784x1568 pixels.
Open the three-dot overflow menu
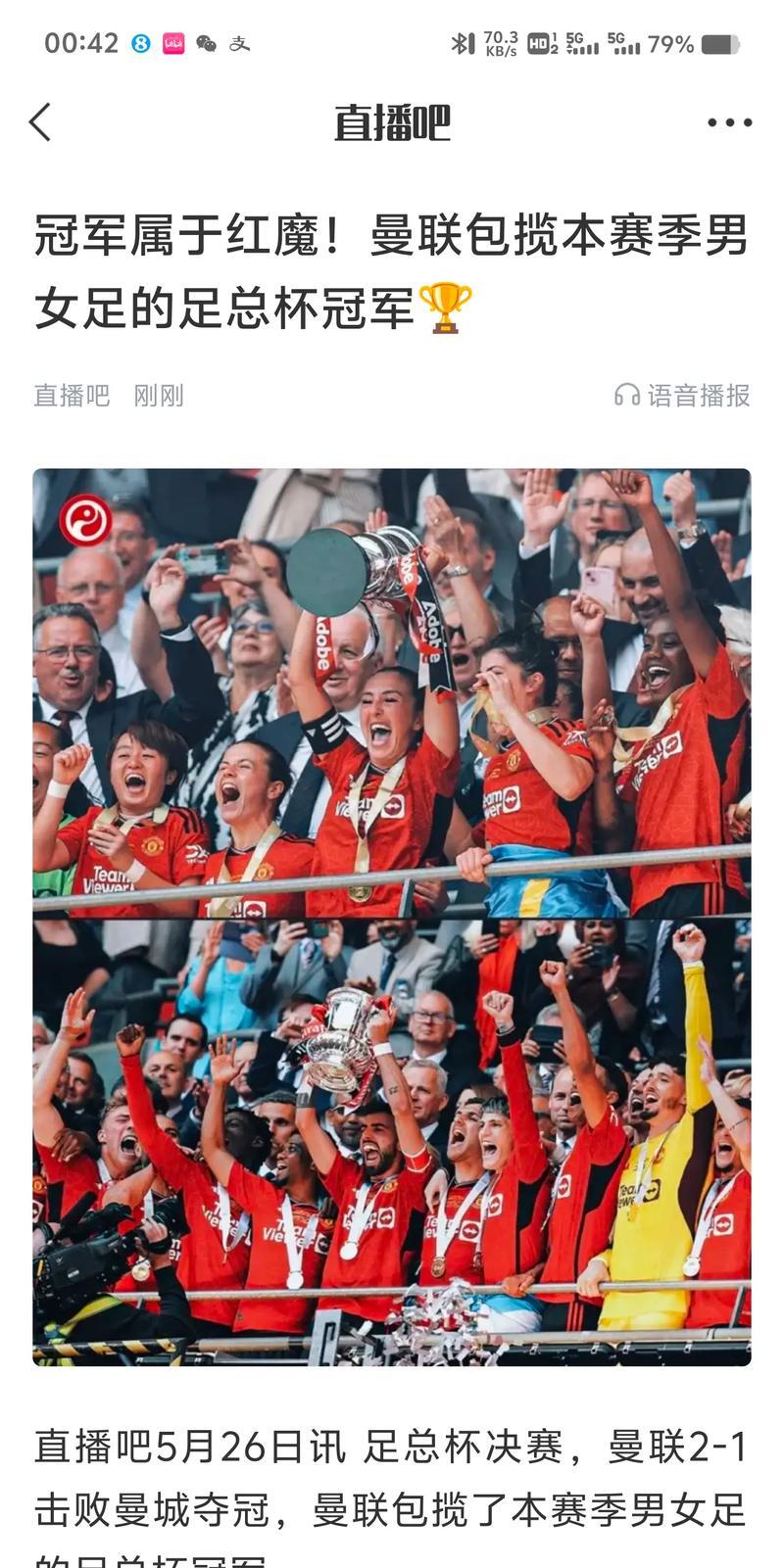coord(729,122)
